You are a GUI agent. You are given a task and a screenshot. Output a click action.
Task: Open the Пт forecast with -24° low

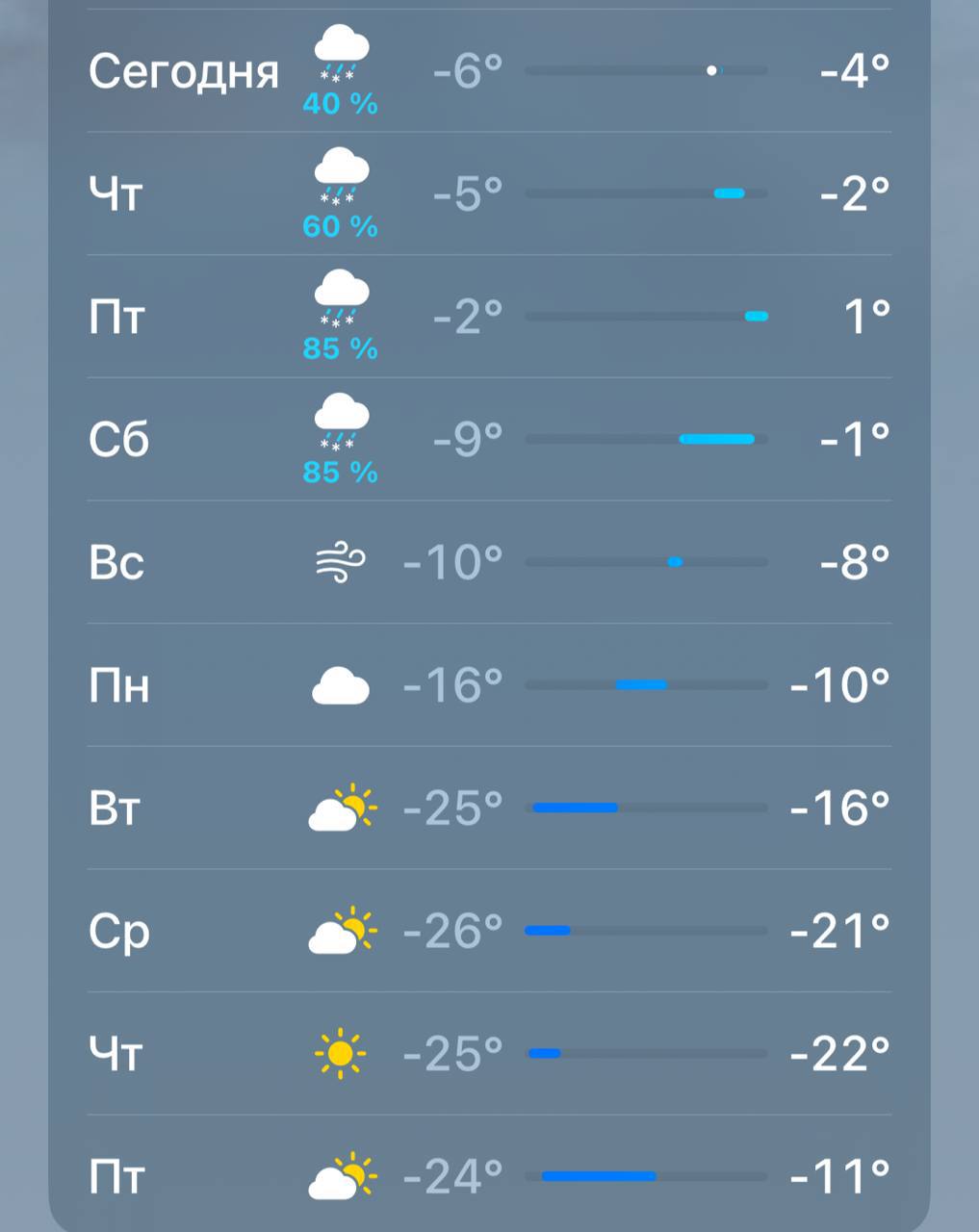[x=489, y=1175]
